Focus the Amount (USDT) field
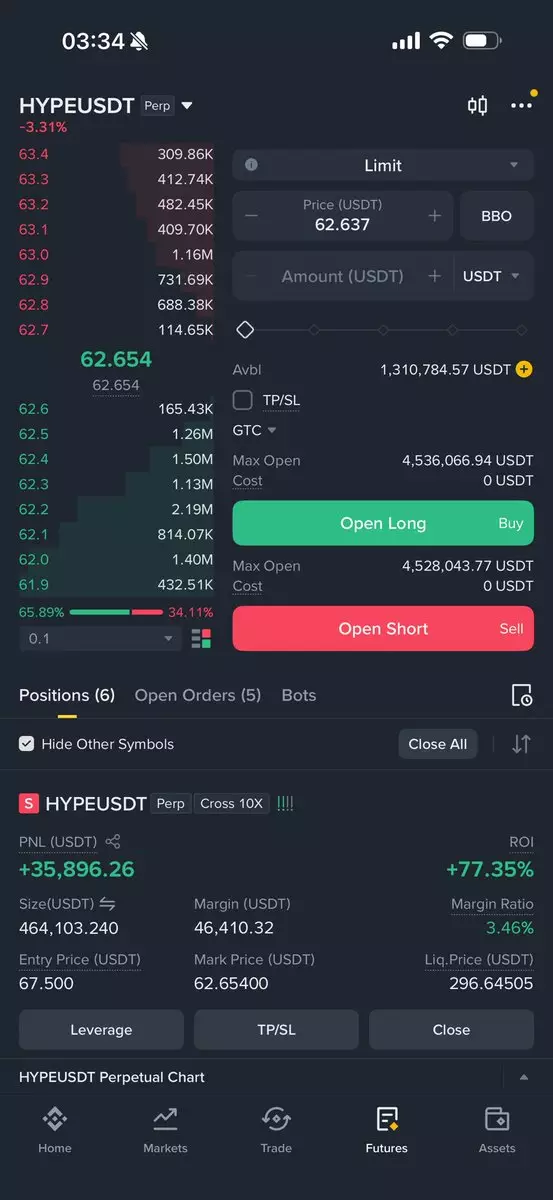This screenshot has width=553, height=1200. [342, 276]
